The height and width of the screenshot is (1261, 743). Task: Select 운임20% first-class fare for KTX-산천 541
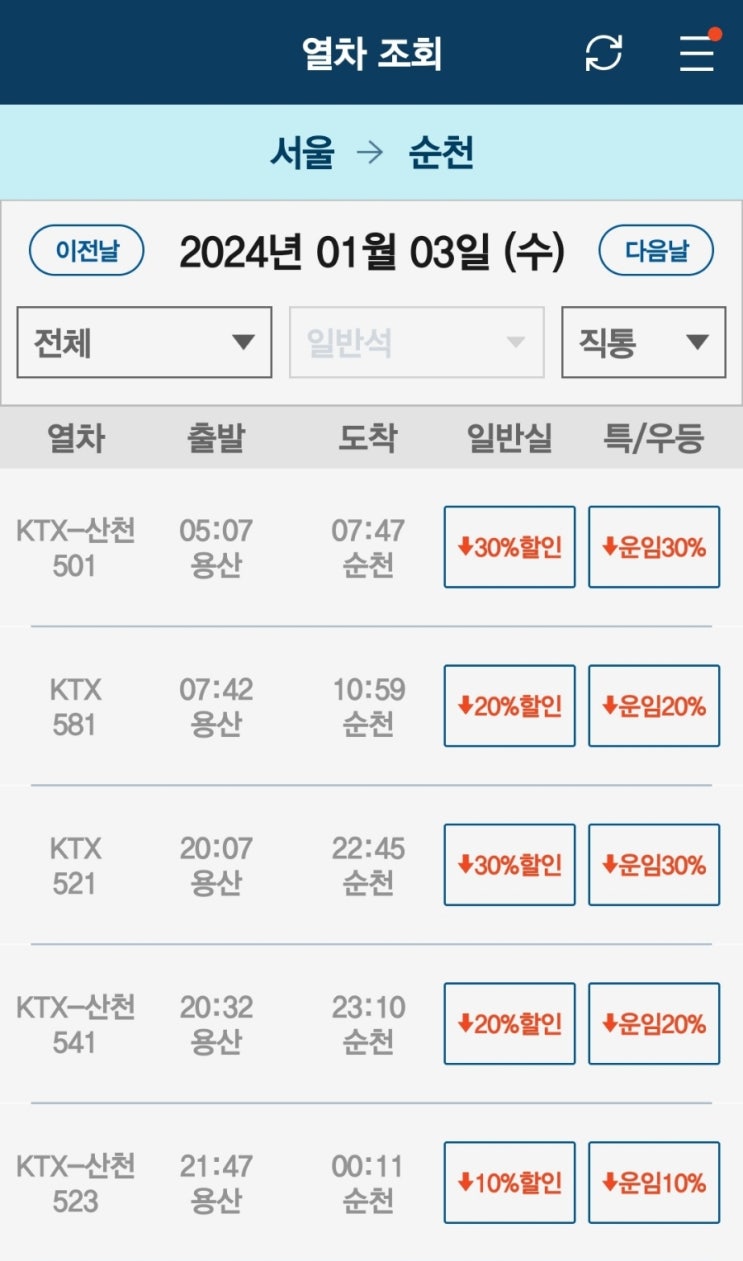tap(653, 1024)
